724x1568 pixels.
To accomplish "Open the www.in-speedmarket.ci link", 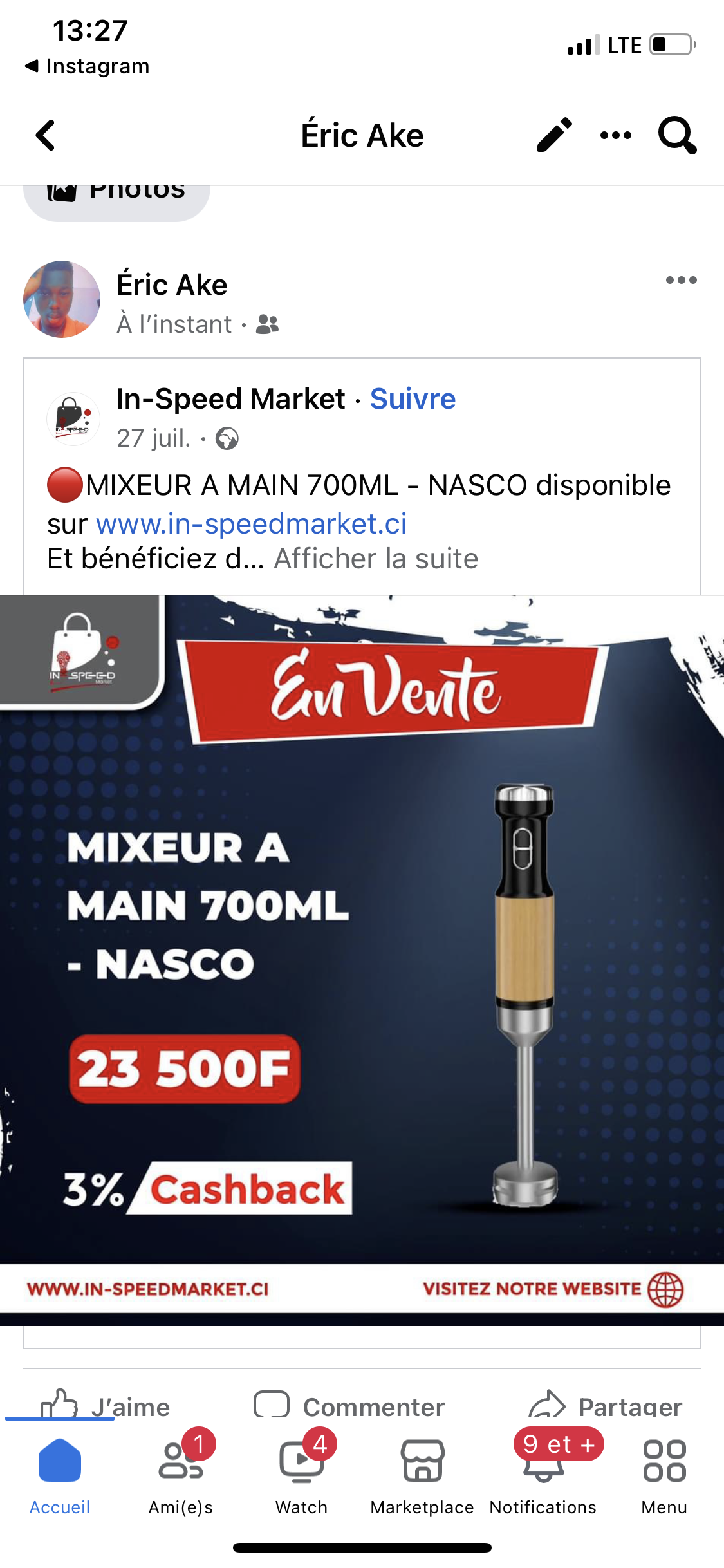I will click(x=251, y=524).
